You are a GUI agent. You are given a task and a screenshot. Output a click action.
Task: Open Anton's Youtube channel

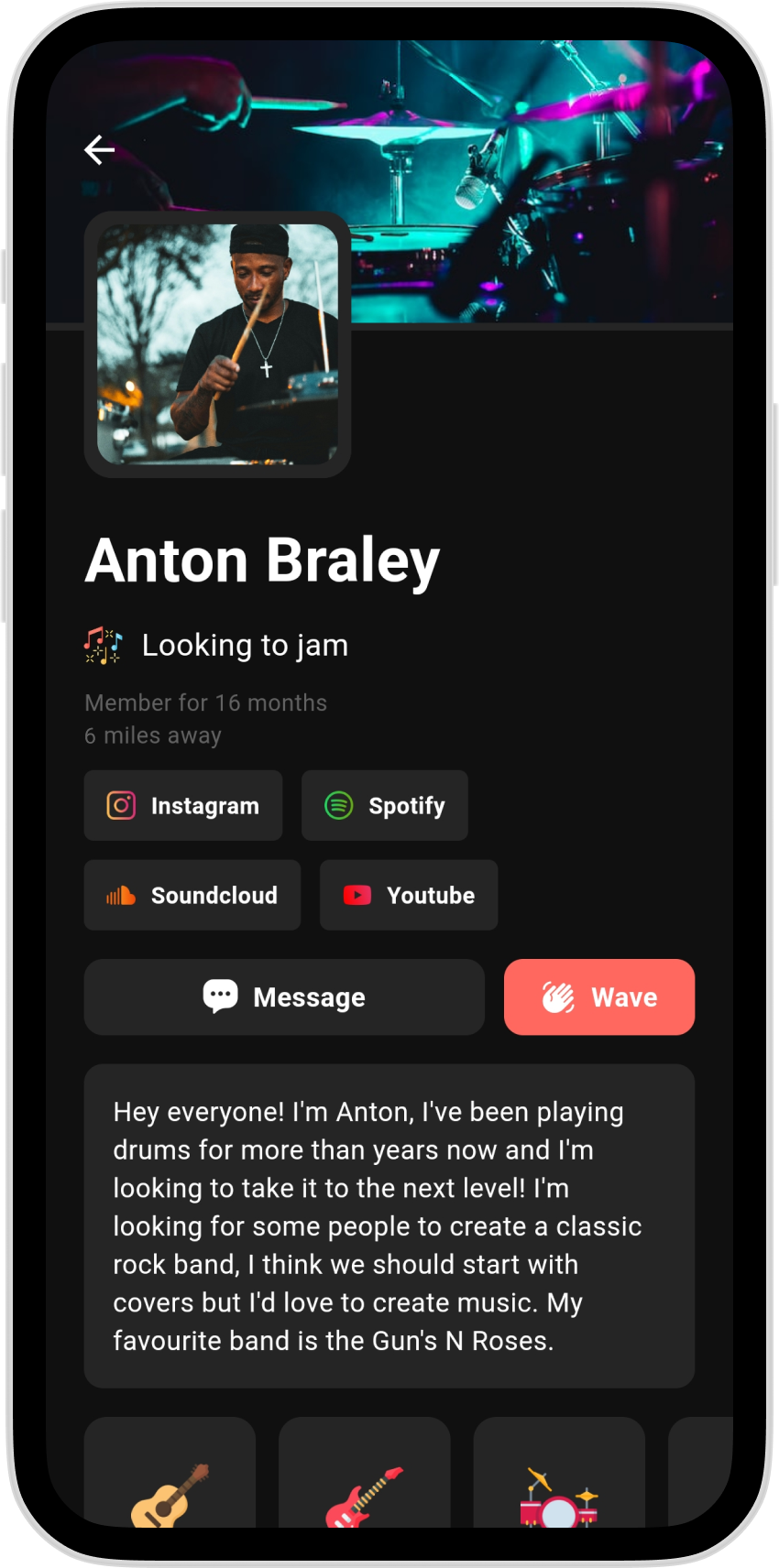pyautogui.click(x=409, y=896)
